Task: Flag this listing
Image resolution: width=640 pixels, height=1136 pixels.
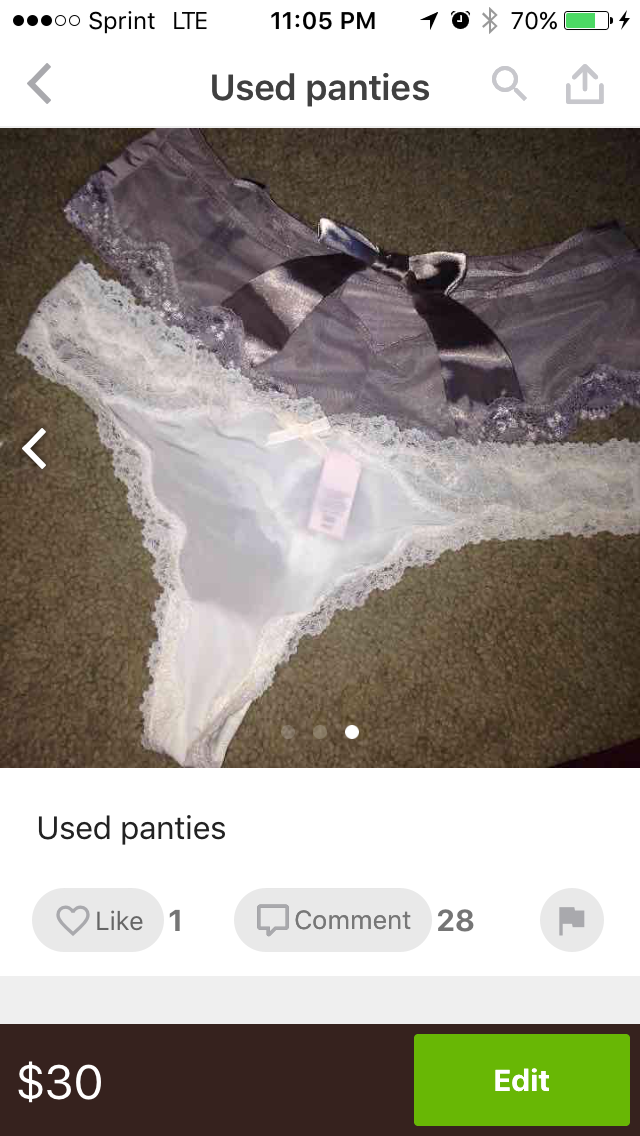Action: coord(571,920)
